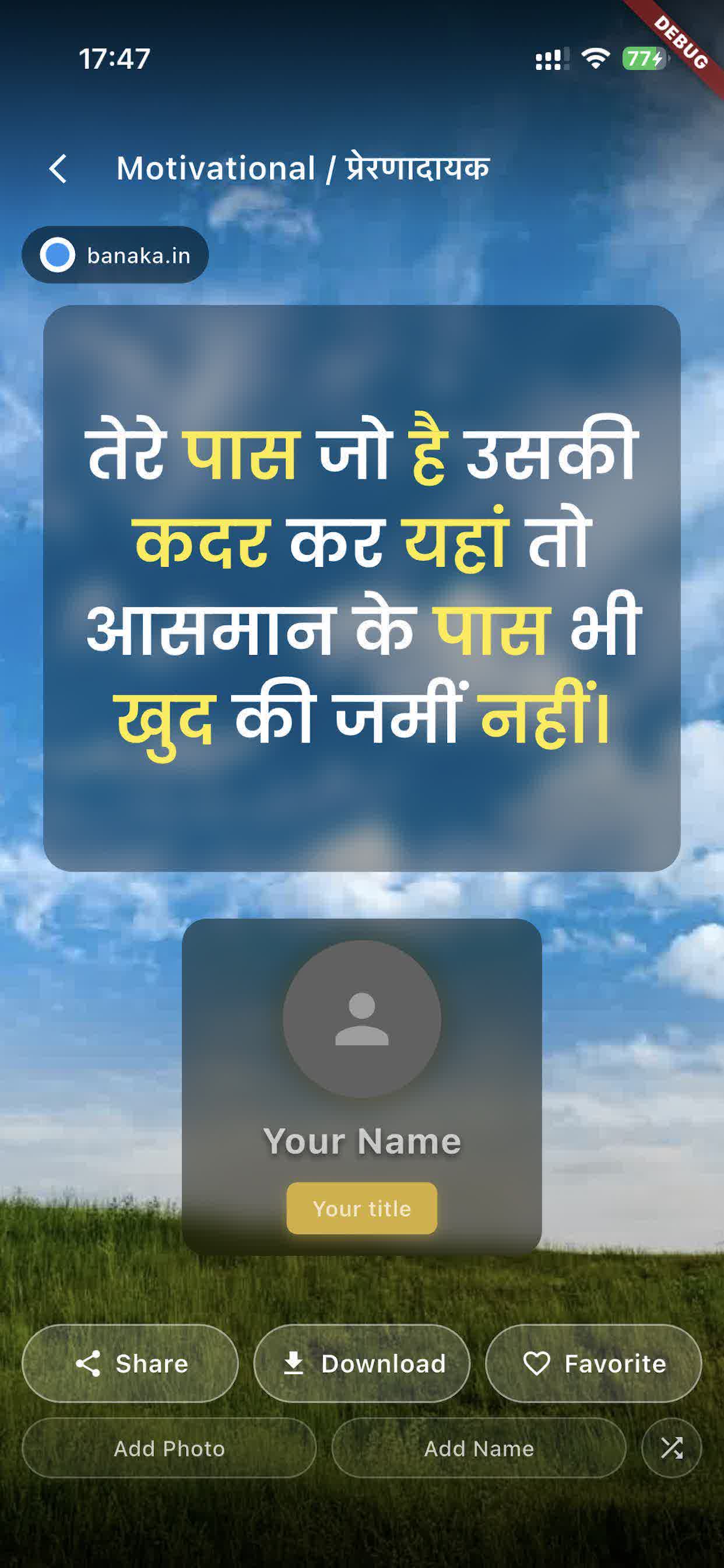This screenshot has height=1568, width=724.
Task: Tap the Add Photo button
Action: (x=169, y=1448)
